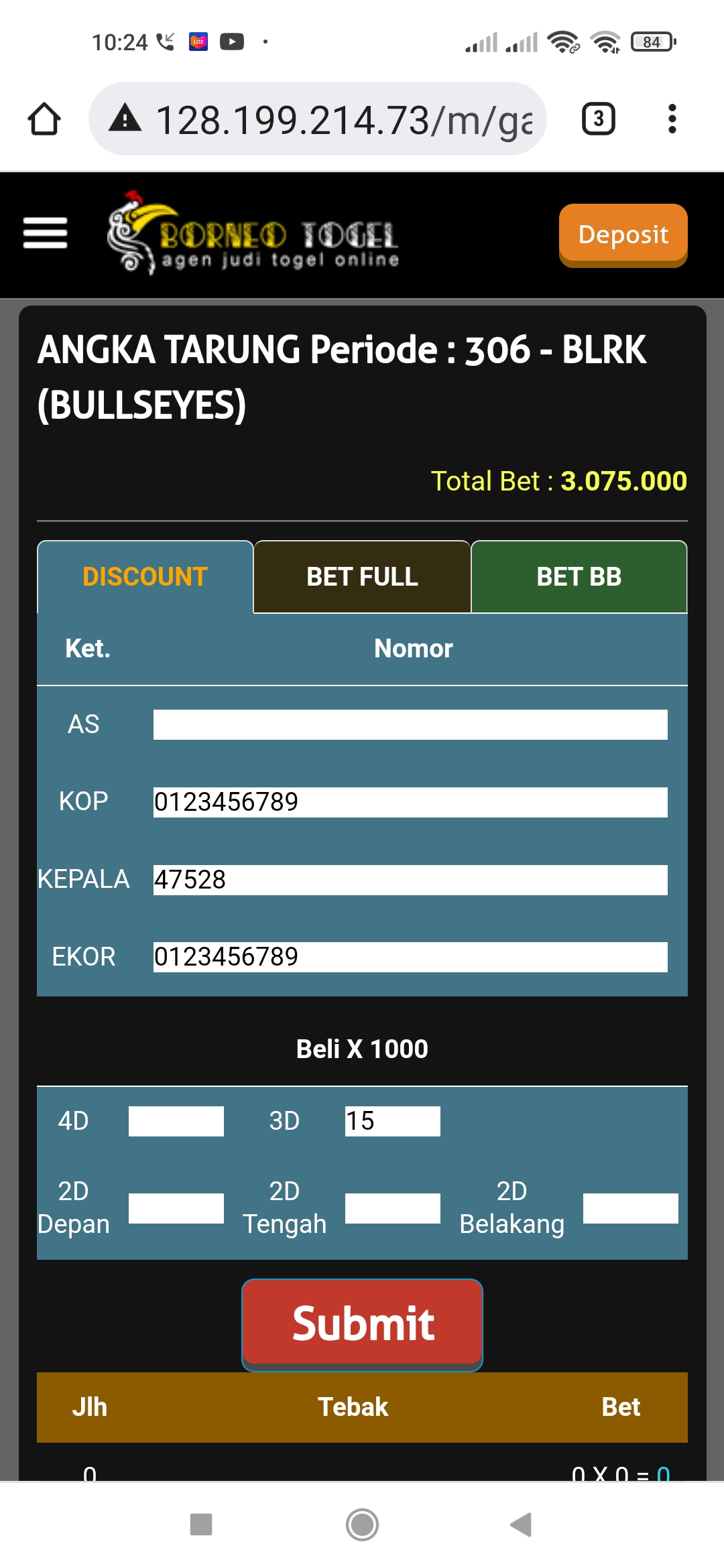Edit the KEPALA number field

[x=410, y=880]
